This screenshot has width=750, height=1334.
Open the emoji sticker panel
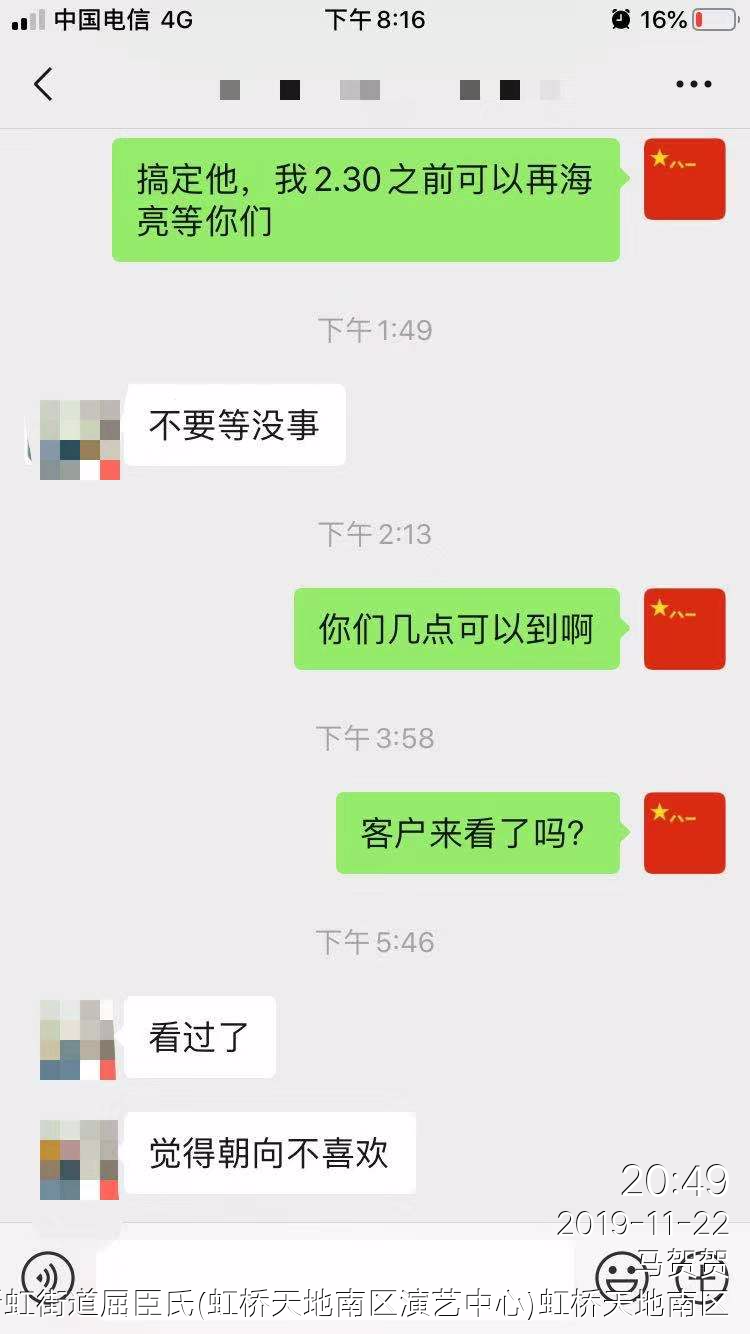pos(622,1275)
